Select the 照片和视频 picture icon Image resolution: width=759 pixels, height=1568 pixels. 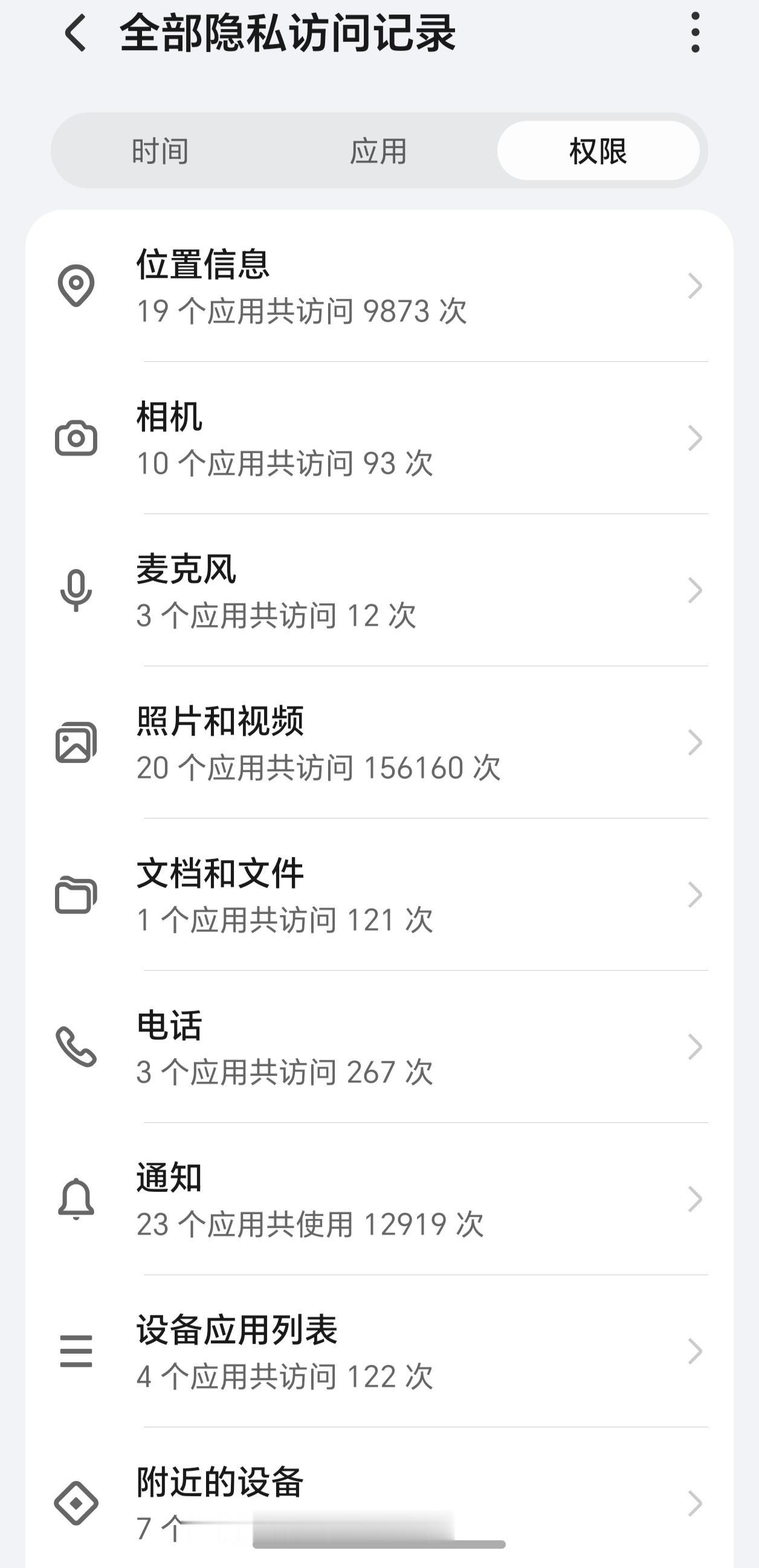tap(76, 741)
